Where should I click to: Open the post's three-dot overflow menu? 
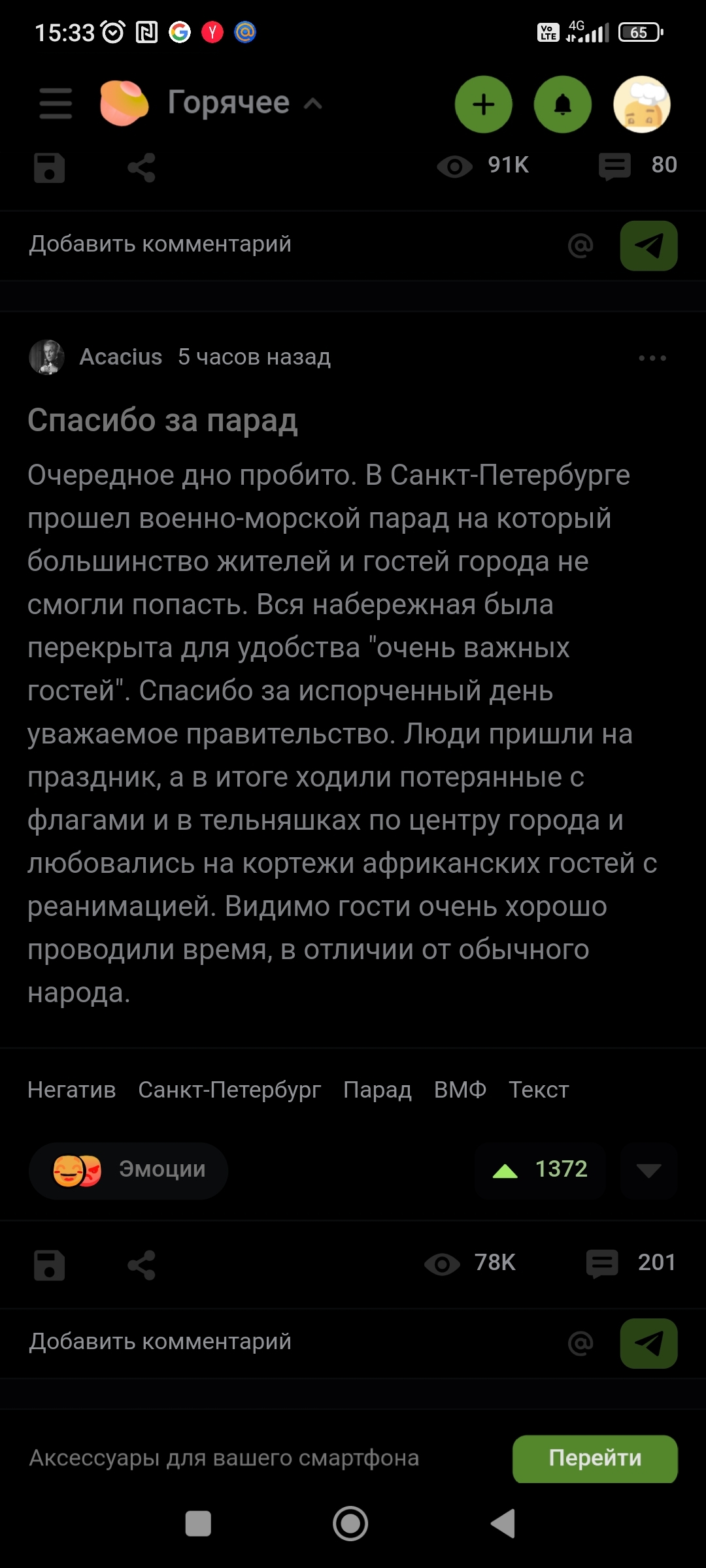pos(652,358)
